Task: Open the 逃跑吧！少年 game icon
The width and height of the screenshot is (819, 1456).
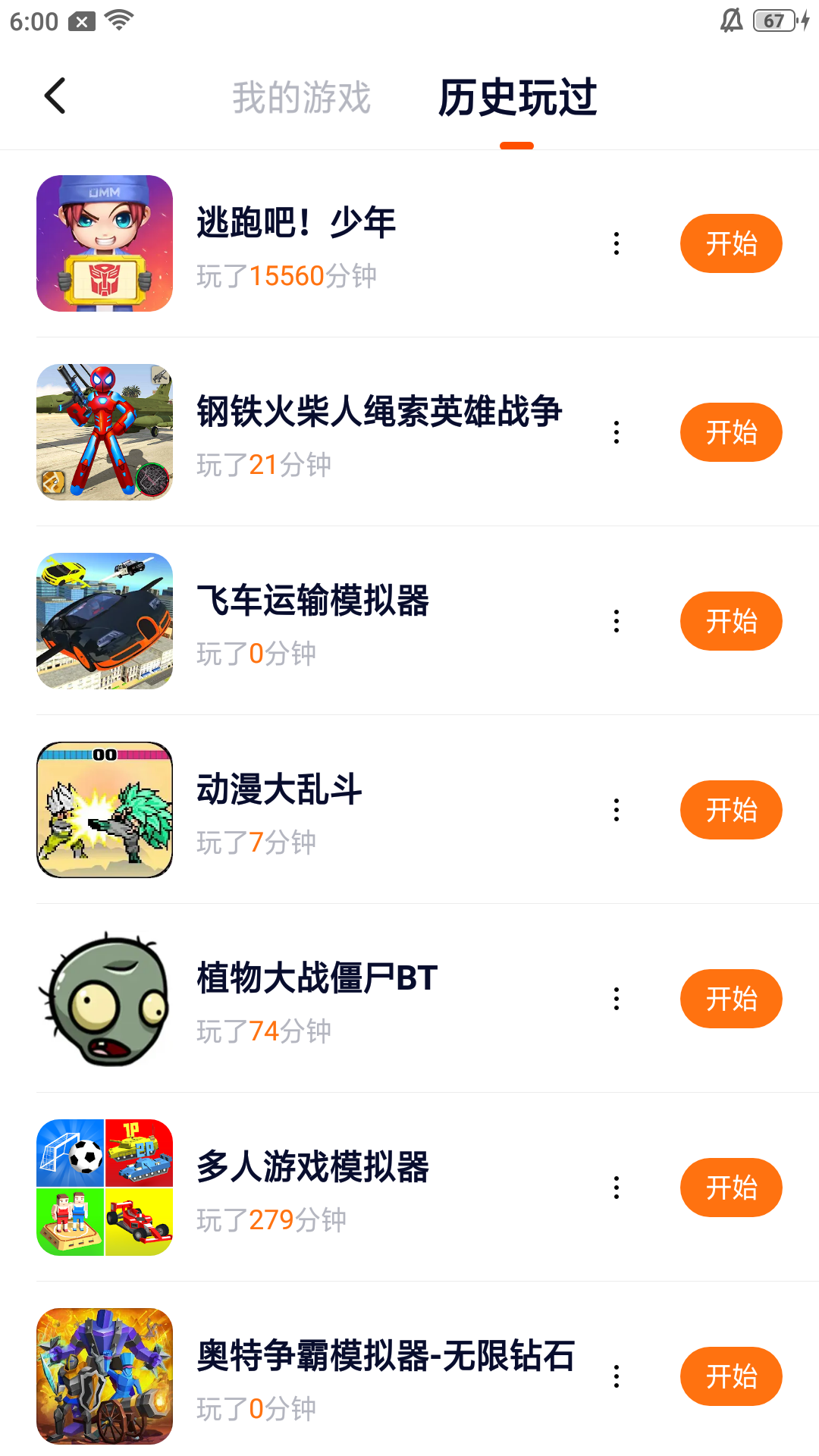Action: tap(105, 243)
